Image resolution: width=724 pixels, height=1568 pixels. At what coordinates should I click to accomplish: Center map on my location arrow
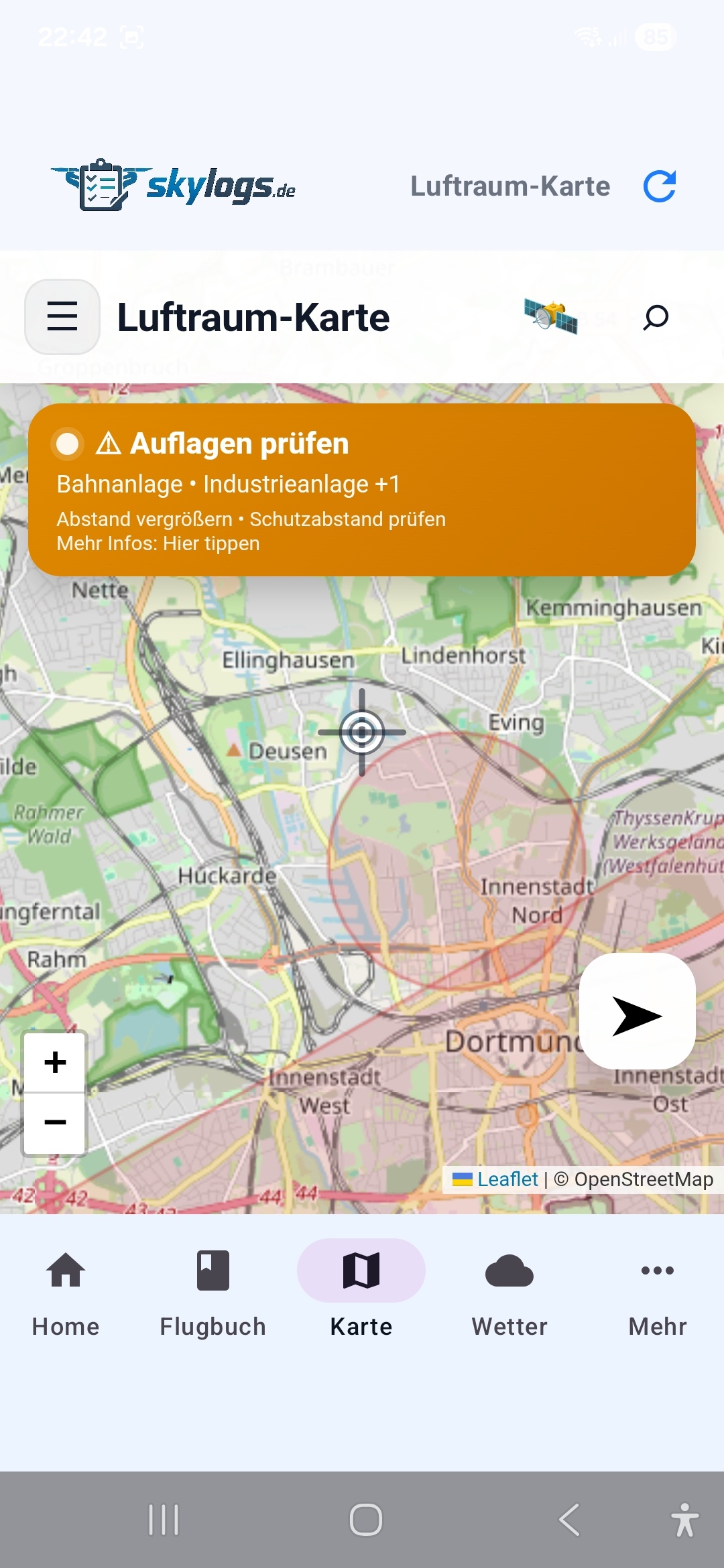(x=637, y=1012)
